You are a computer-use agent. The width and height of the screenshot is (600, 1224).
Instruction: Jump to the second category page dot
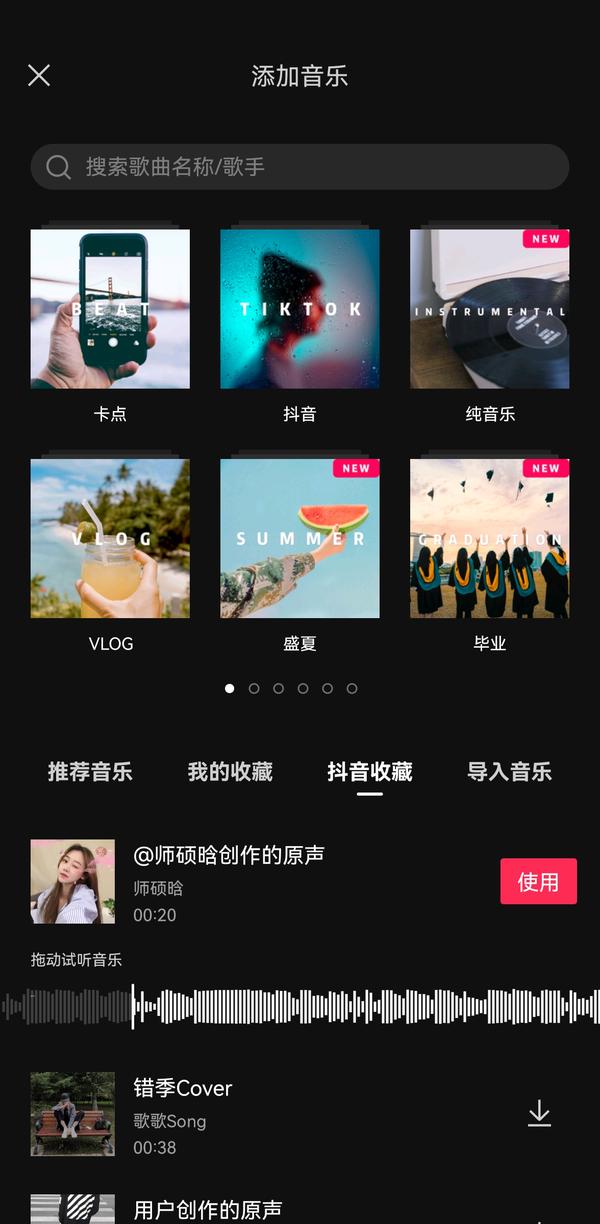pyautogui.click(x=254, y=688)
